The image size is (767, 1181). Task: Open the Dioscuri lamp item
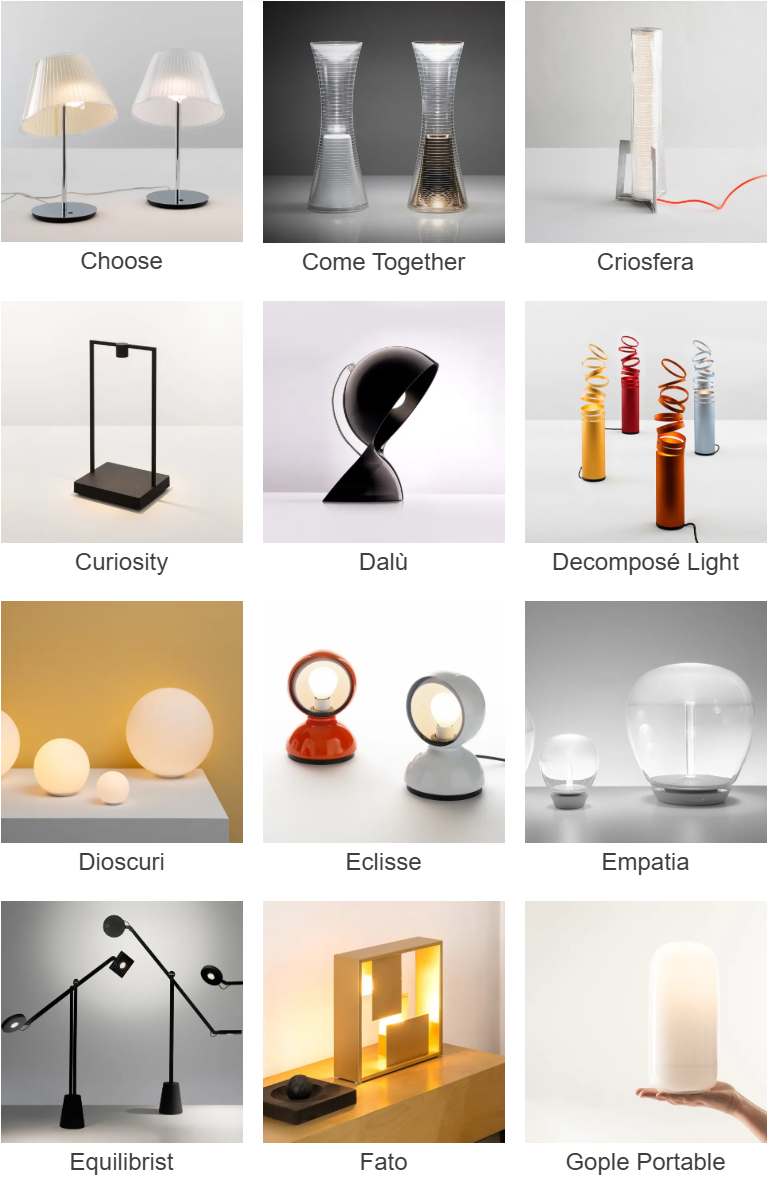coord(121,722)
